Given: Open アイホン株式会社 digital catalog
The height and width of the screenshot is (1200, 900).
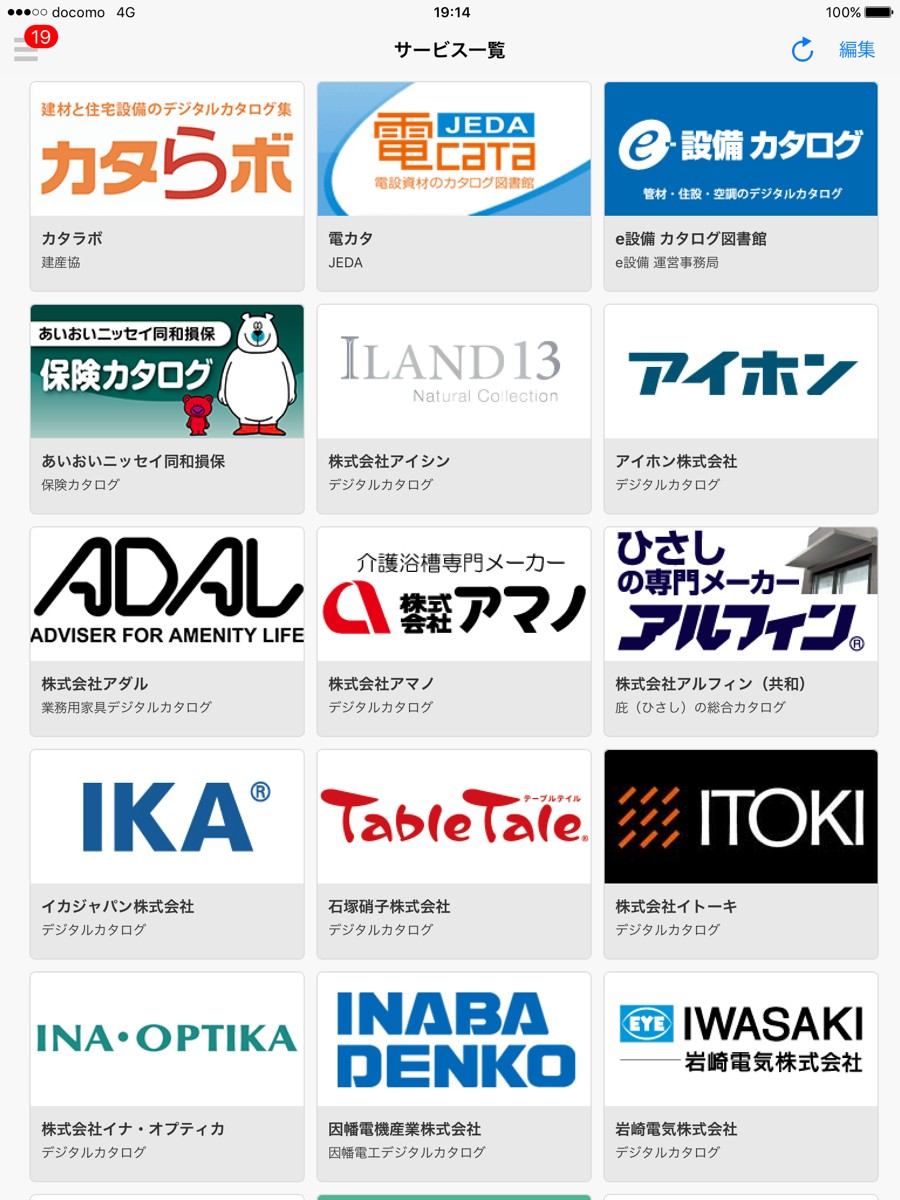Looking at the screenshot, I should click(x=741, y=408).
